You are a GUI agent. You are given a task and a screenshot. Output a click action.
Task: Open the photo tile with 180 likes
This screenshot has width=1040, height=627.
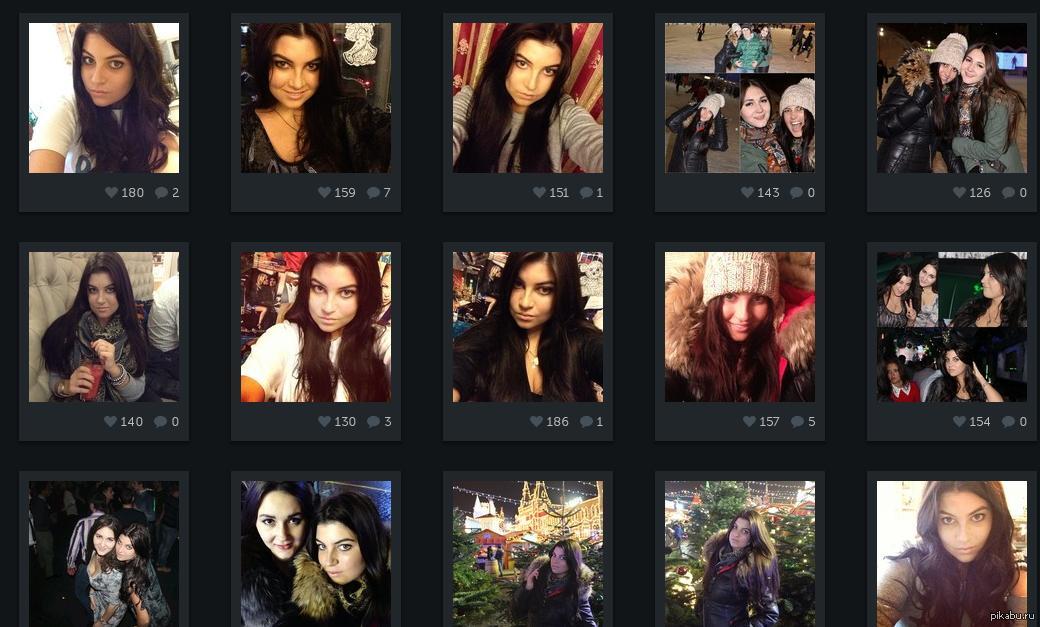(104, 98)
